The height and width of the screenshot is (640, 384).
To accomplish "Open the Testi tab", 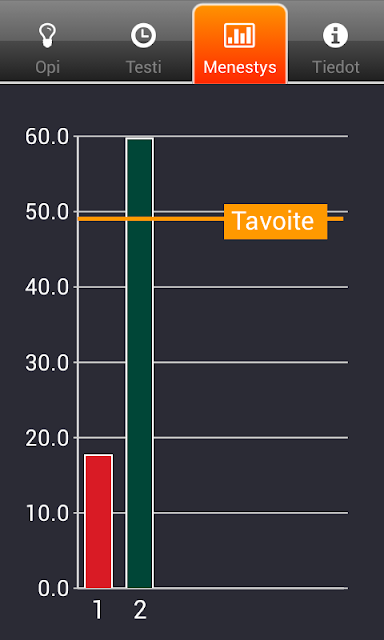I will (144, 41).
